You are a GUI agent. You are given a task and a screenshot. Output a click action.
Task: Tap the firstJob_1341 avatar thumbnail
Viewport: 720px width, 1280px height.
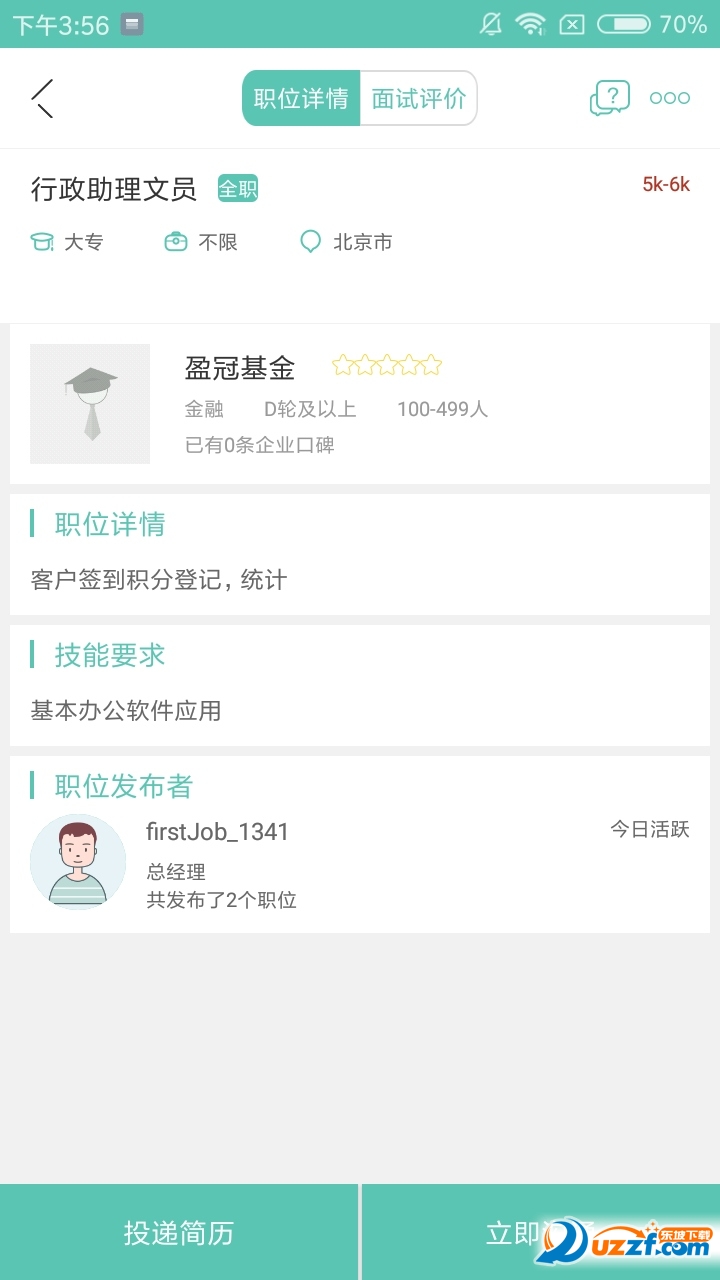[x=77, y=861]
